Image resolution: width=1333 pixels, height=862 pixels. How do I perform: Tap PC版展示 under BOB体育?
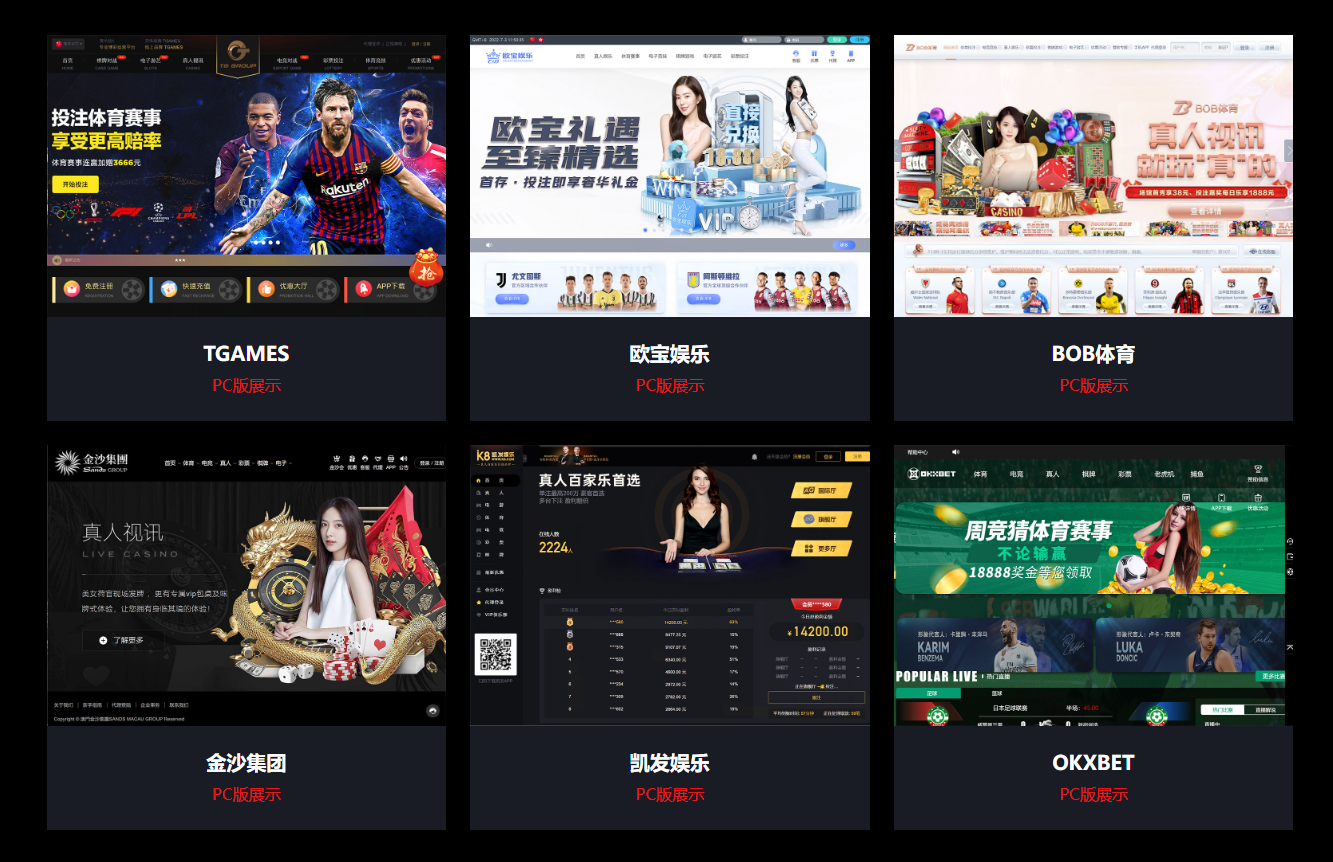click(1093, 386)
